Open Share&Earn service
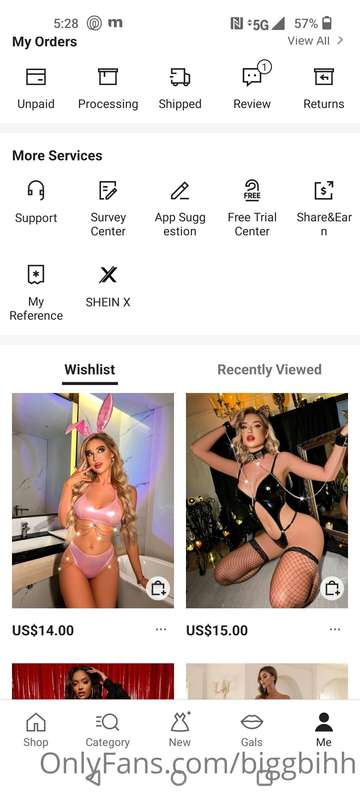Viewport: 360px width, 800px height. coord(324,209)
